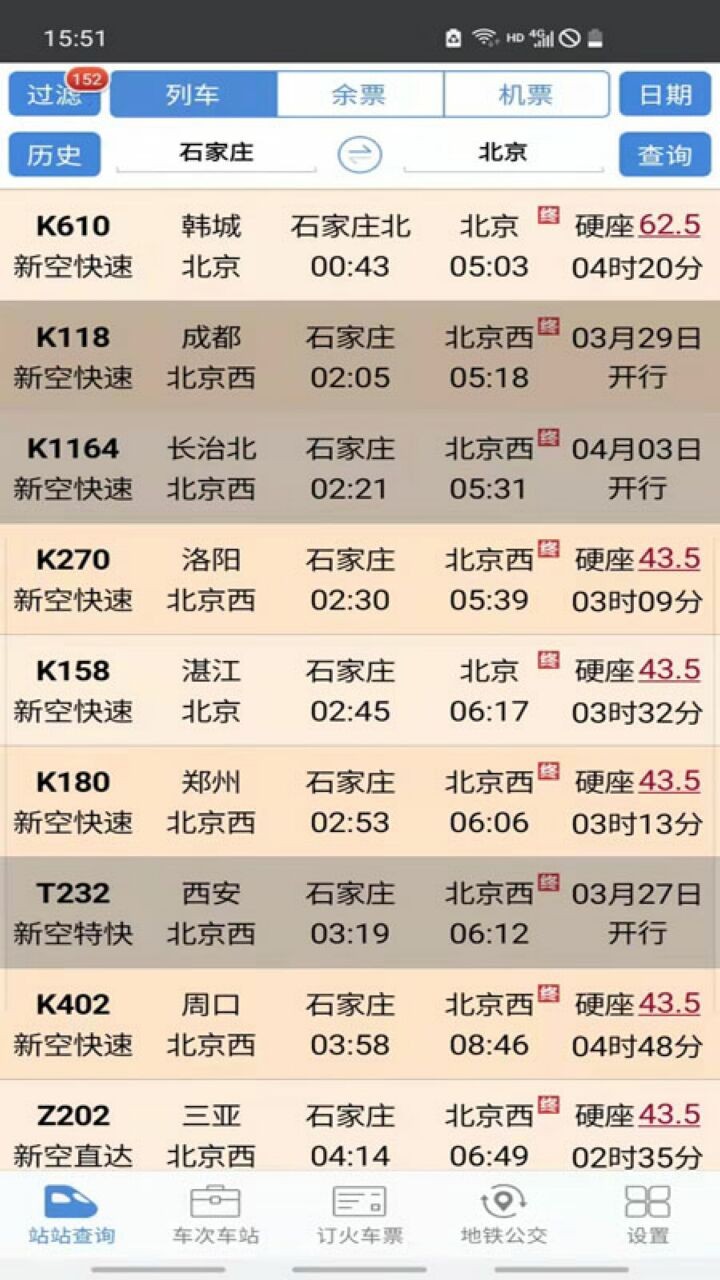720x1280 pixels.
Task: Select the 列车 tab
Action: (x=193, y=95)
